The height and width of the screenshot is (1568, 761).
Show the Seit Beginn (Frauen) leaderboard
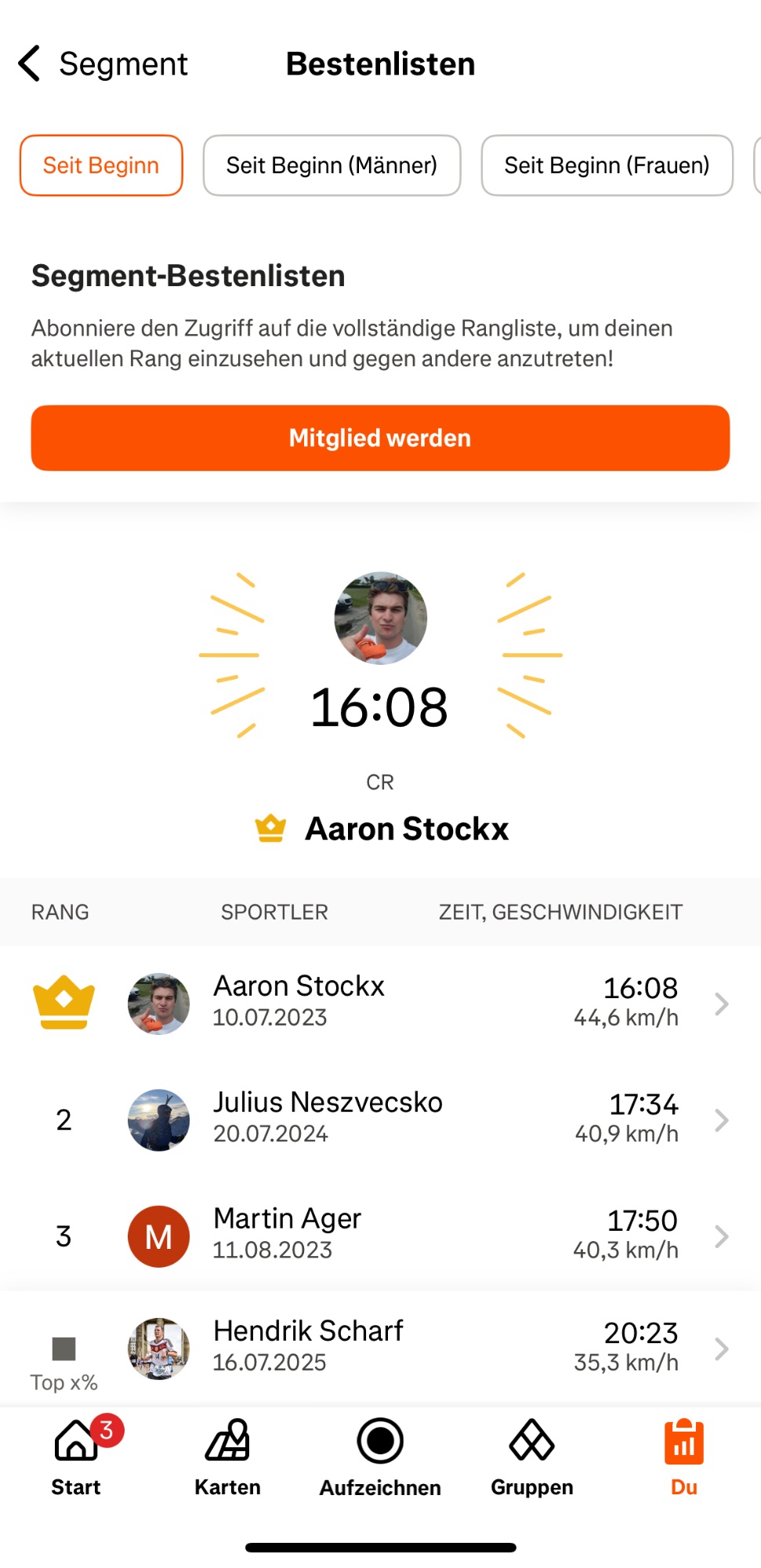607,165
